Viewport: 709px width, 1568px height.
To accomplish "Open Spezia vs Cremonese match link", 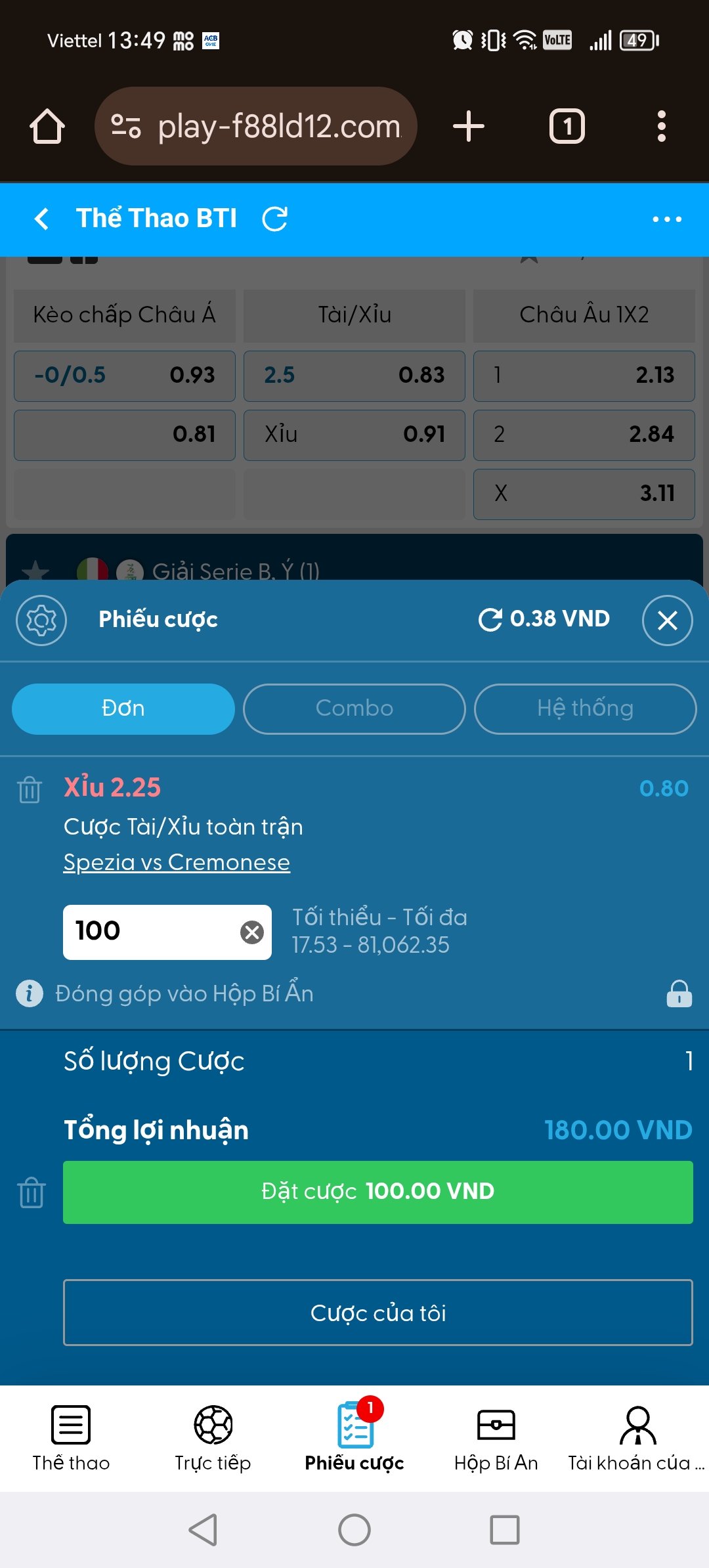I will click(x=177, y=862).
